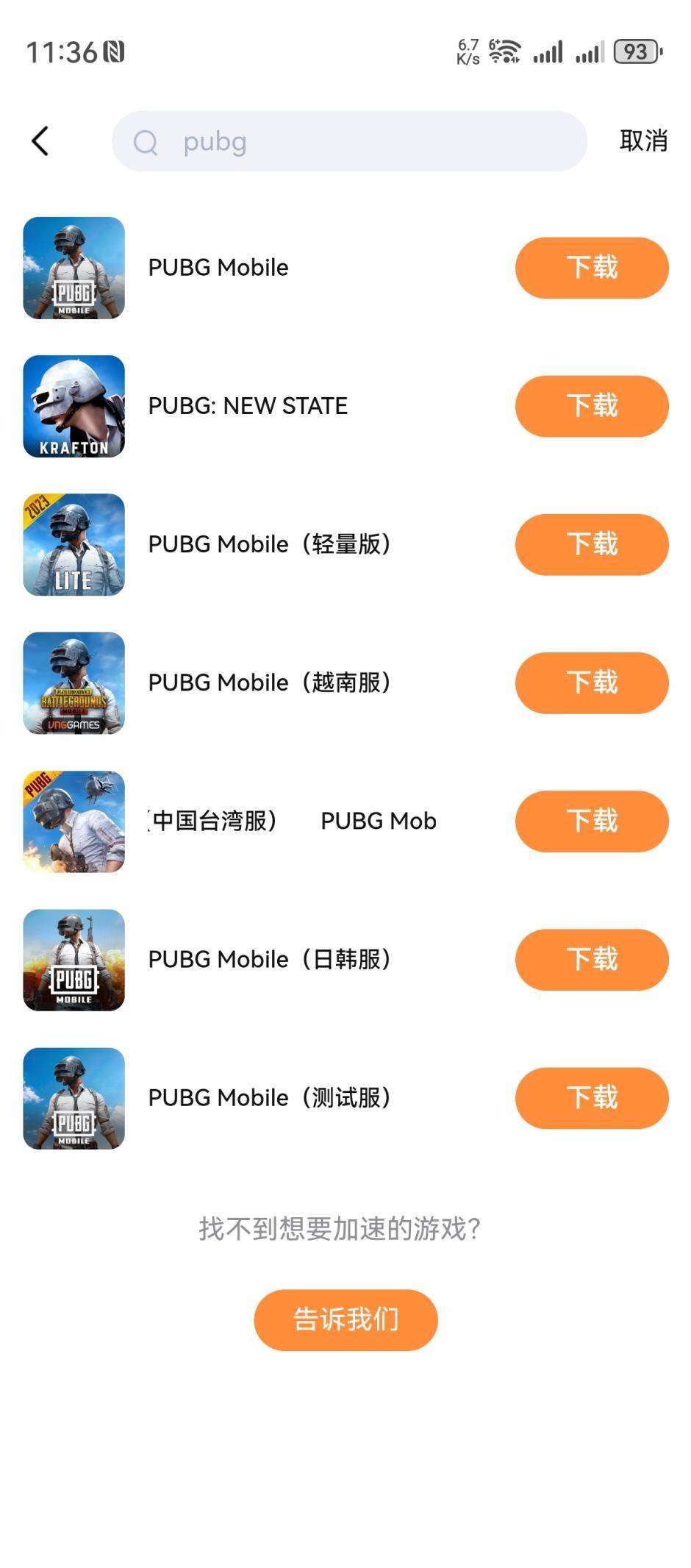691x1568 pixels.
Task: Download PUBG Mobile（轻量版）
Action: tap(592, 544)
